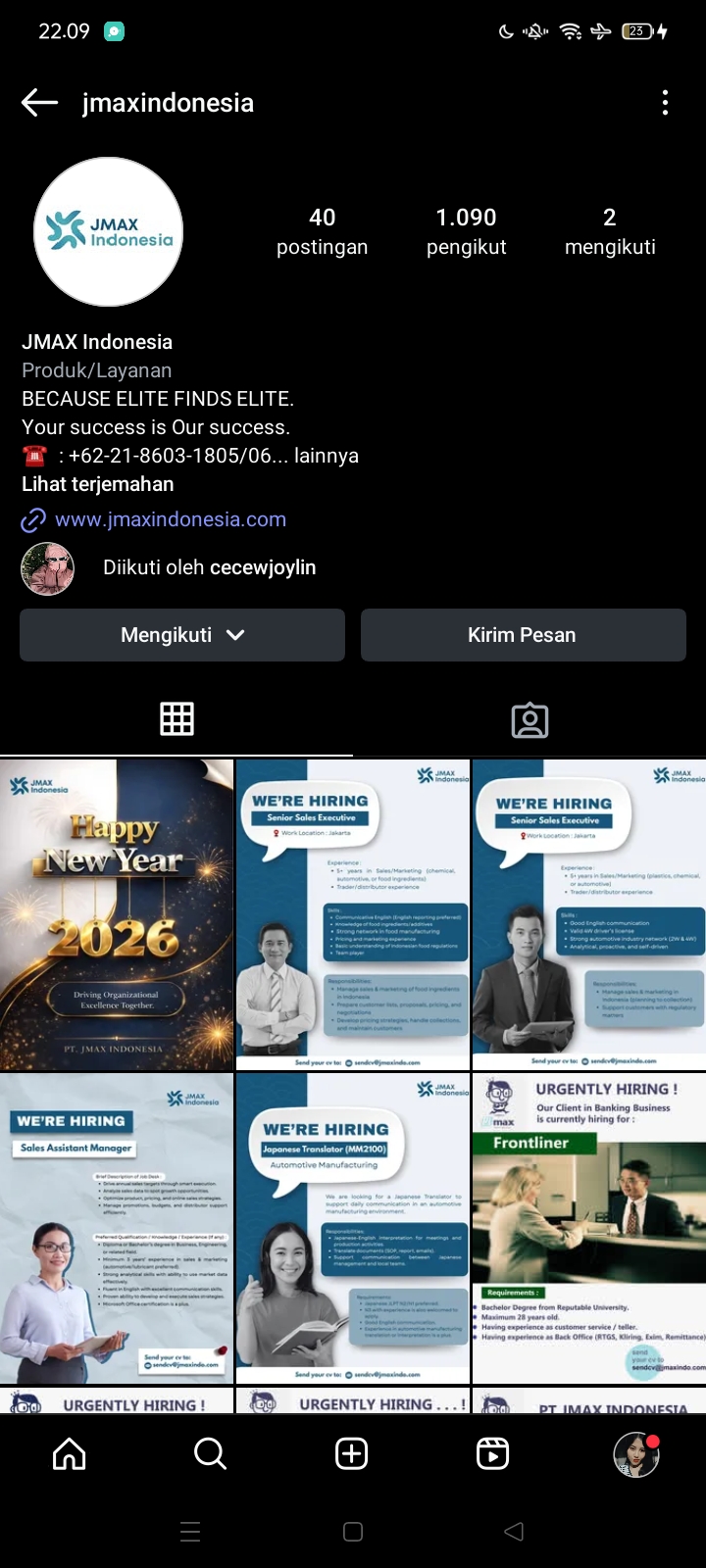The image size is (706, 1568).
Task: Expand the bio with lainnya
Action: click(326, 456)
